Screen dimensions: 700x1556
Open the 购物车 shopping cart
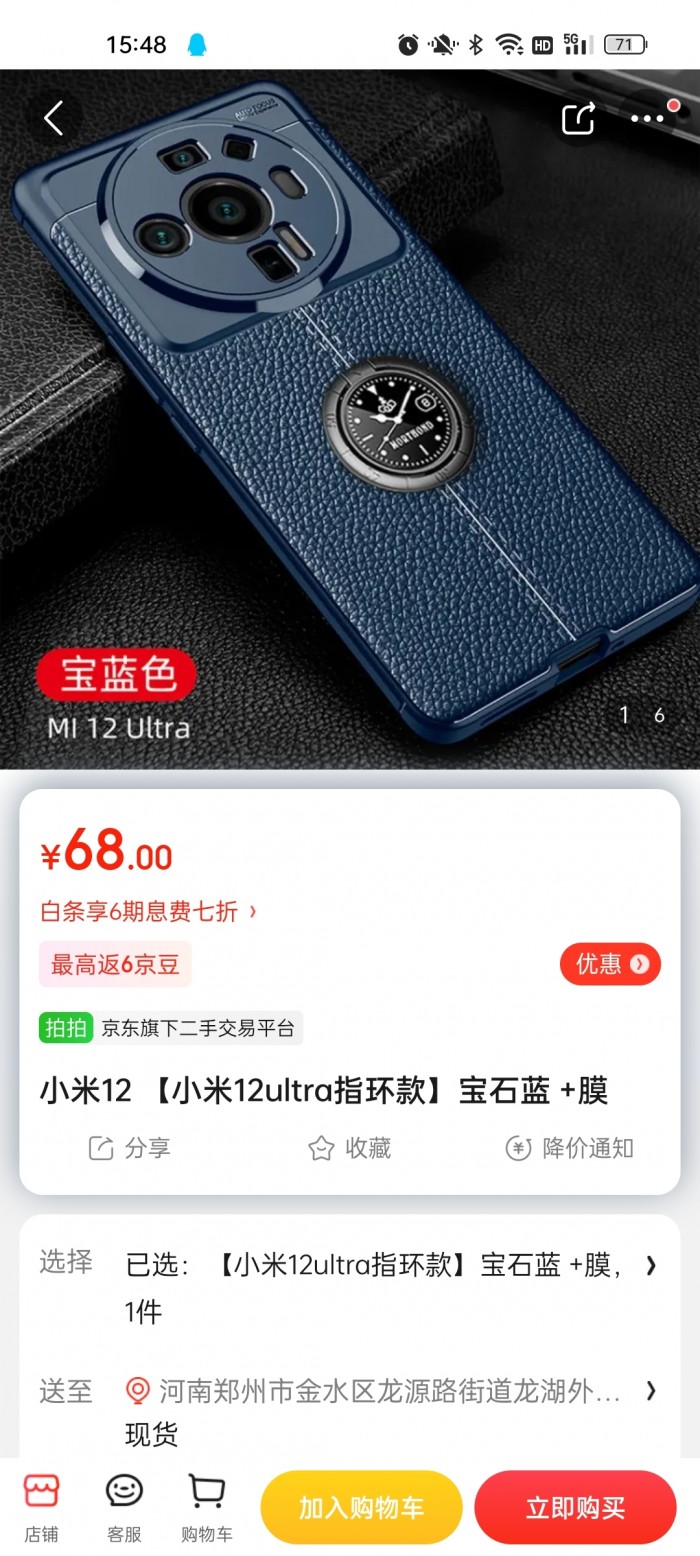click(x=207, y=1507)
